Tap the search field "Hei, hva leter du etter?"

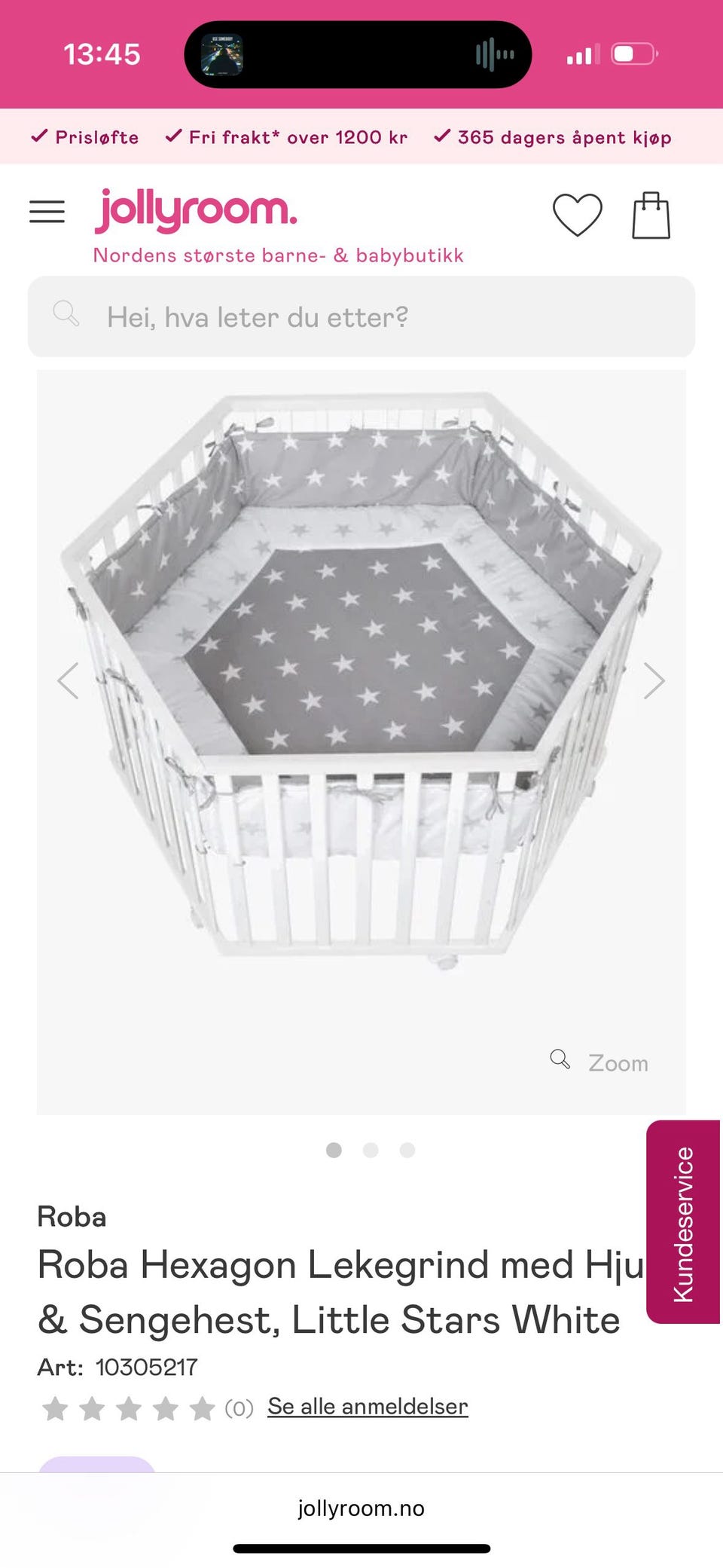pos(361,316)
